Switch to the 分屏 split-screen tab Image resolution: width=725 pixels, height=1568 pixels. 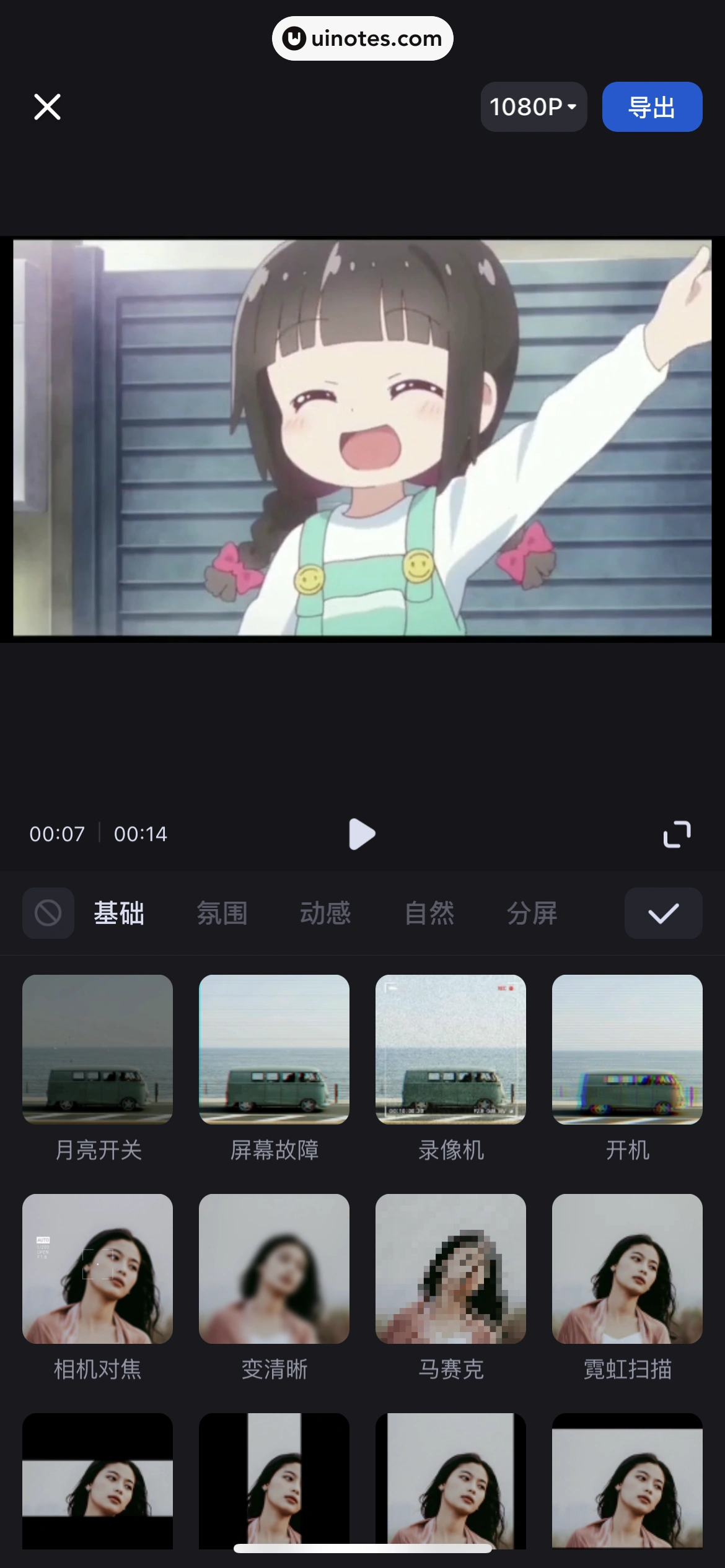532,913
